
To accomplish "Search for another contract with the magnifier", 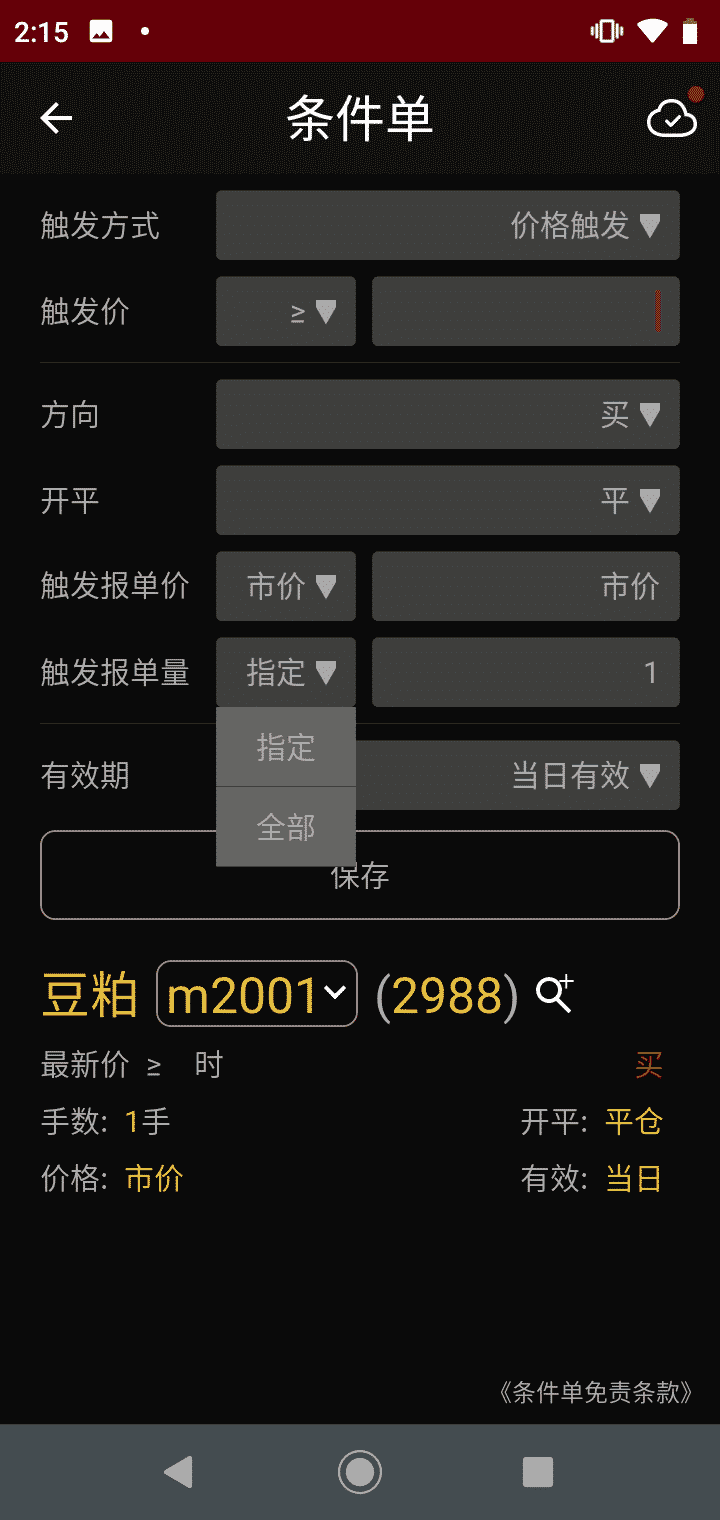I will [x=554, y=994].
